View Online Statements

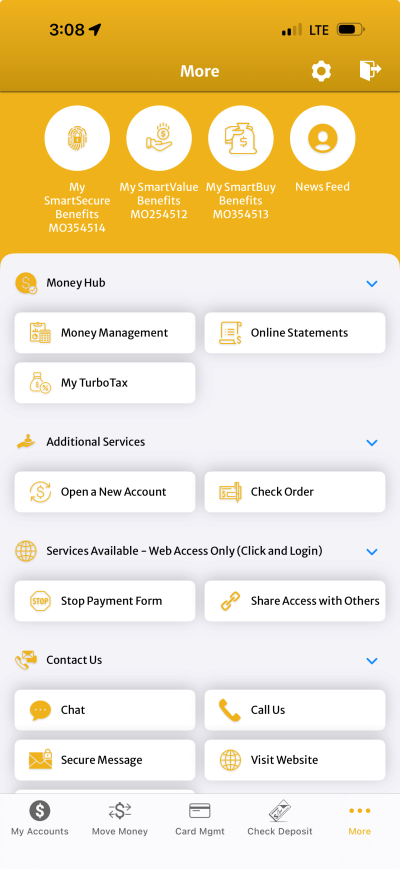click(295, 333)
